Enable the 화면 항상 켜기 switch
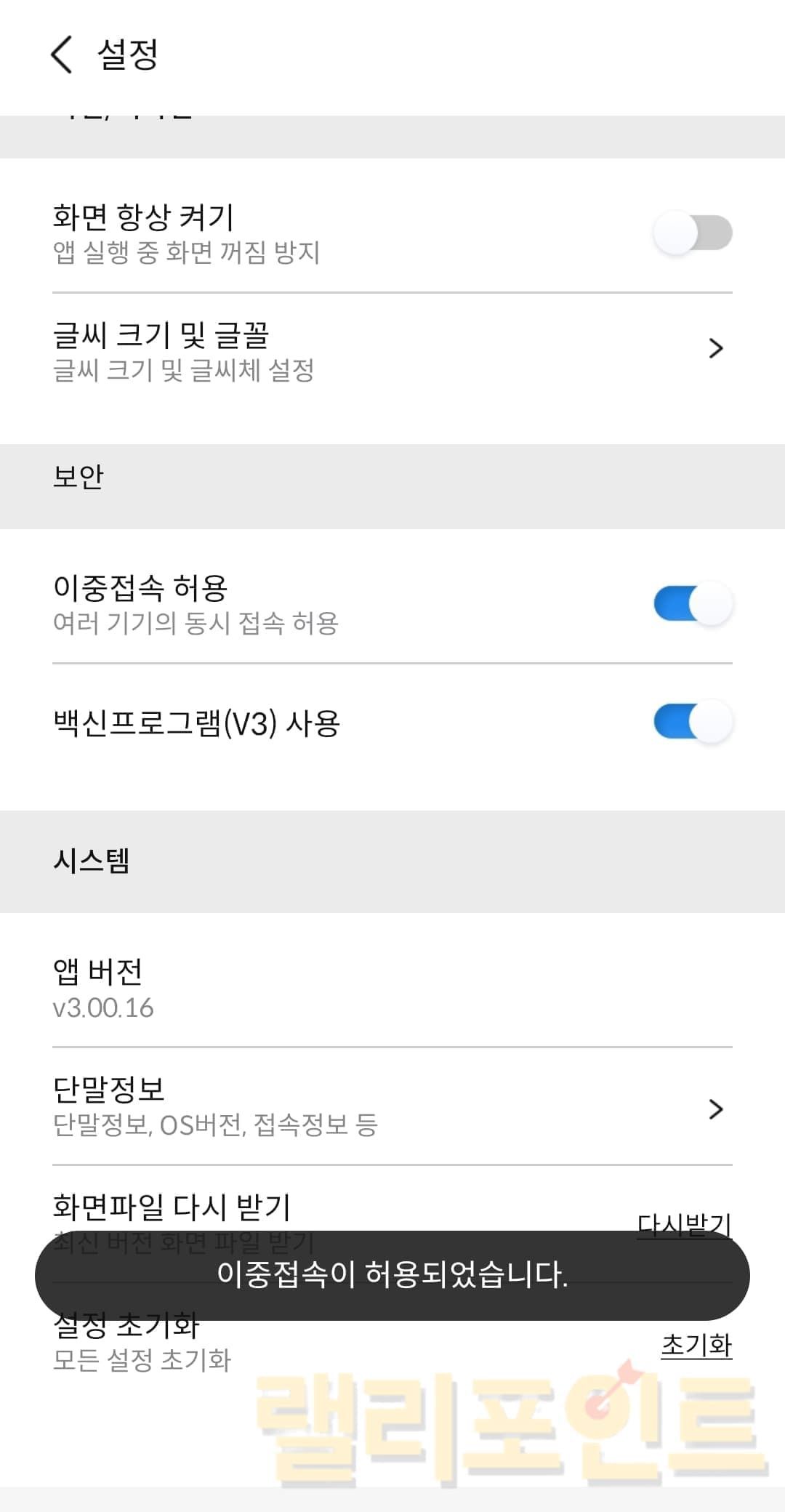The image size is (785, 1512). tap(692, 233)
